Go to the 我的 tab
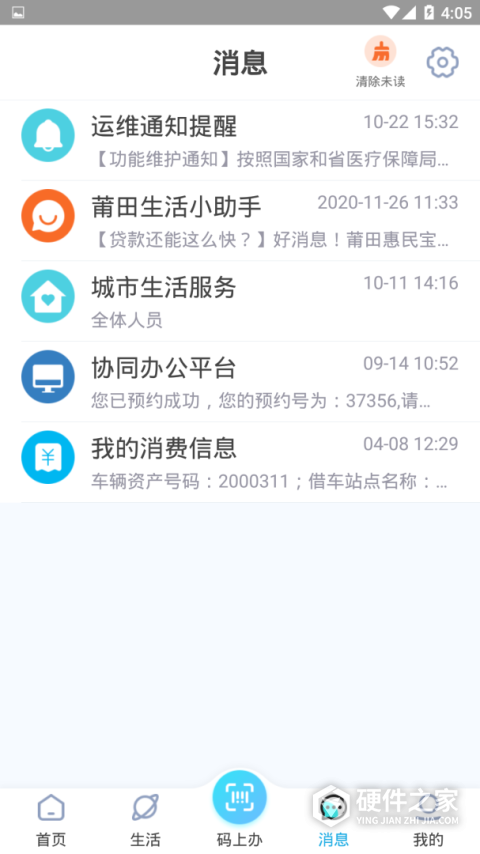The height and width of the screenshot is (854, 480). tap(428, 821)
